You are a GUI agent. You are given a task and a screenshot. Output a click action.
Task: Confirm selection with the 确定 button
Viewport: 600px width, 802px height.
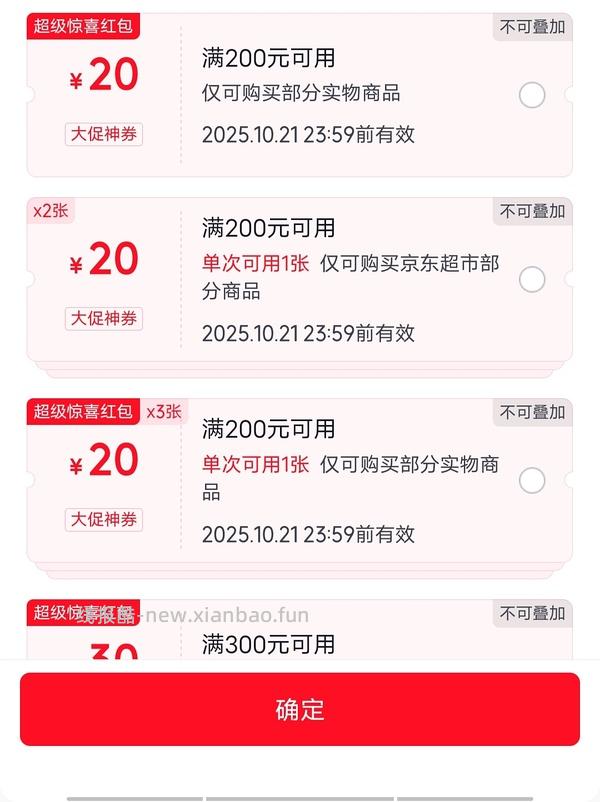pyautogui.click(x=300, y=709)
